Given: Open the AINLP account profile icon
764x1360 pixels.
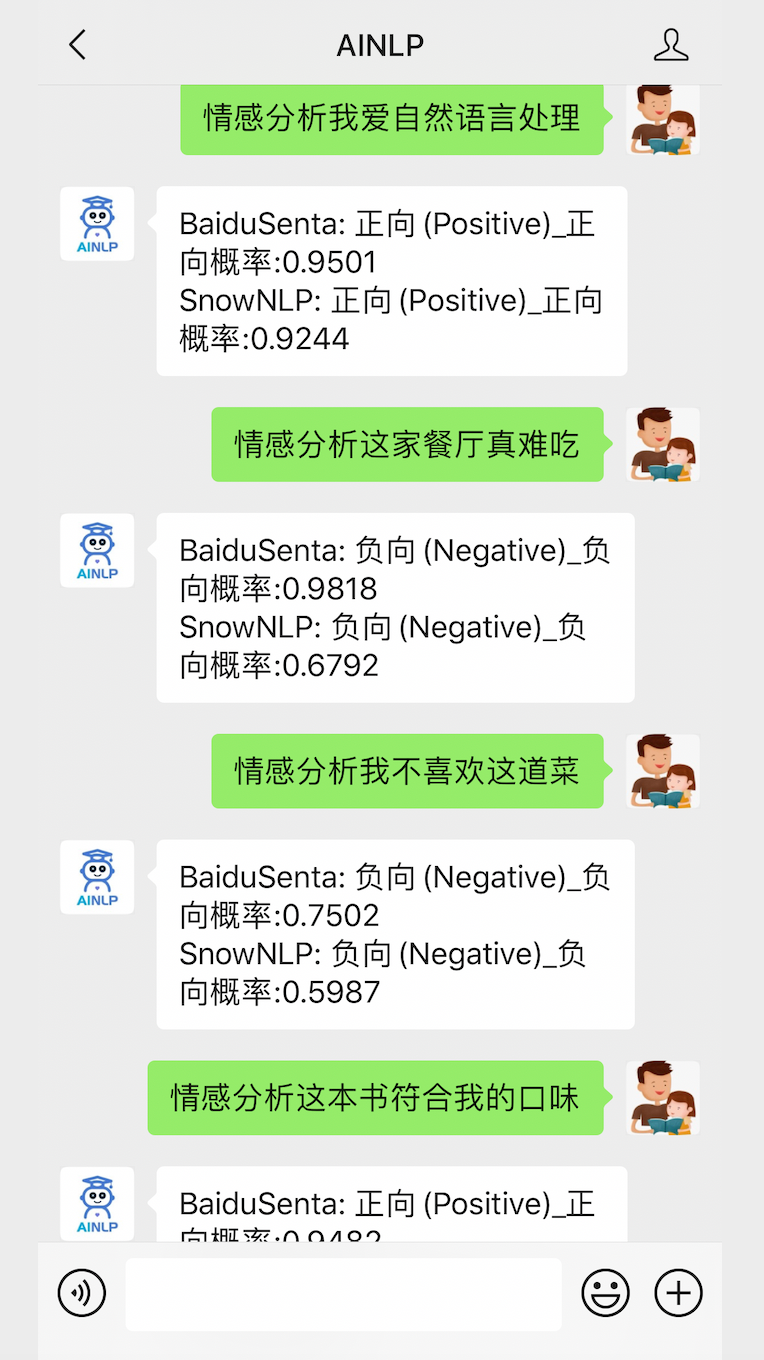Looking at the screenshot, I should 670,45.
